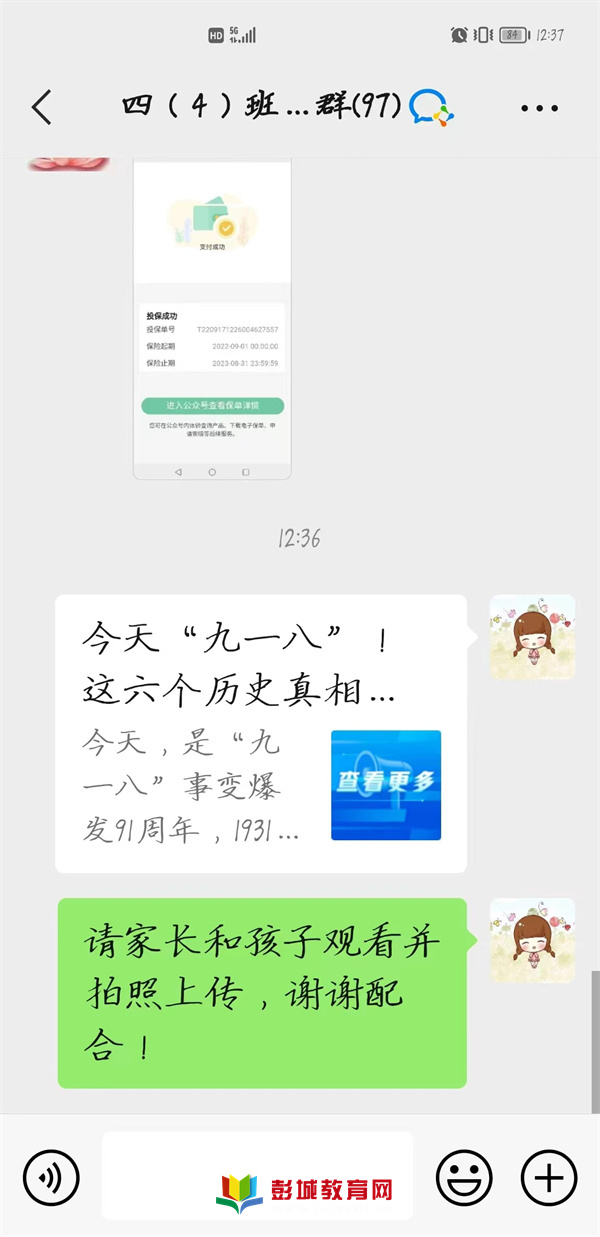Tap the avatar beside the green message

(532, 940)
